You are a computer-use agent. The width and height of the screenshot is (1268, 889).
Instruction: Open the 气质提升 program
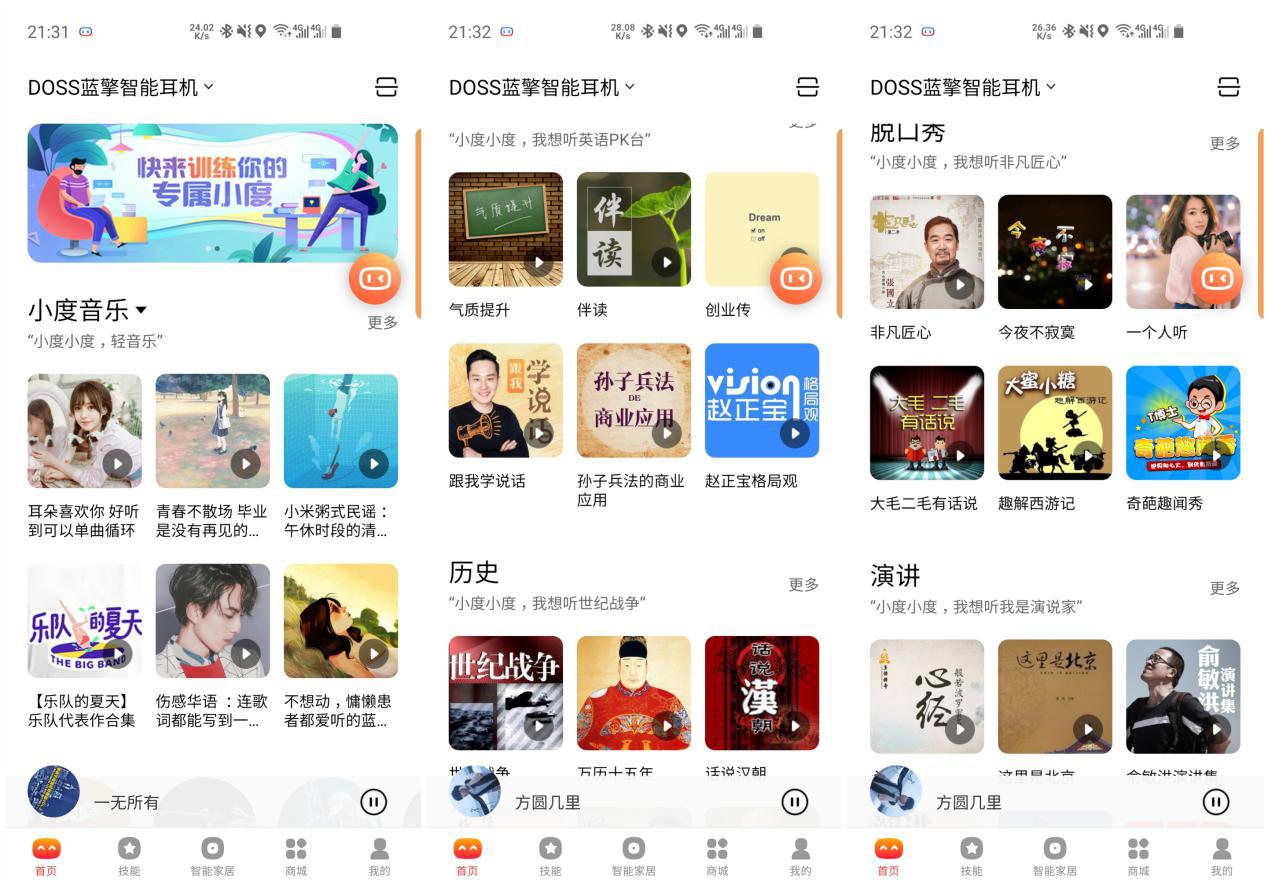[505, 230]
